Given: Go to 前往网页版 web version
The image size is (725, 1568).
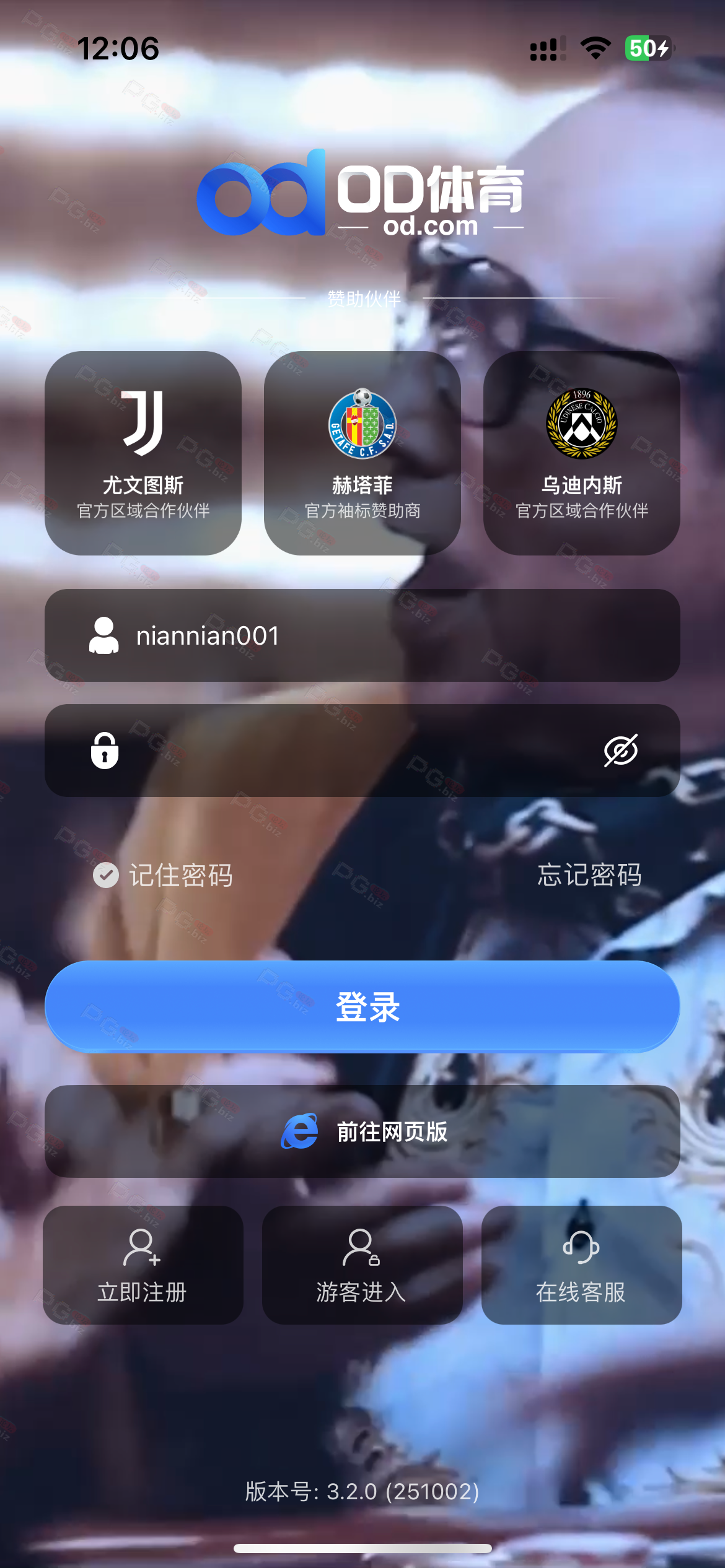Looking at the screenshot, I should coord(362,1131).
